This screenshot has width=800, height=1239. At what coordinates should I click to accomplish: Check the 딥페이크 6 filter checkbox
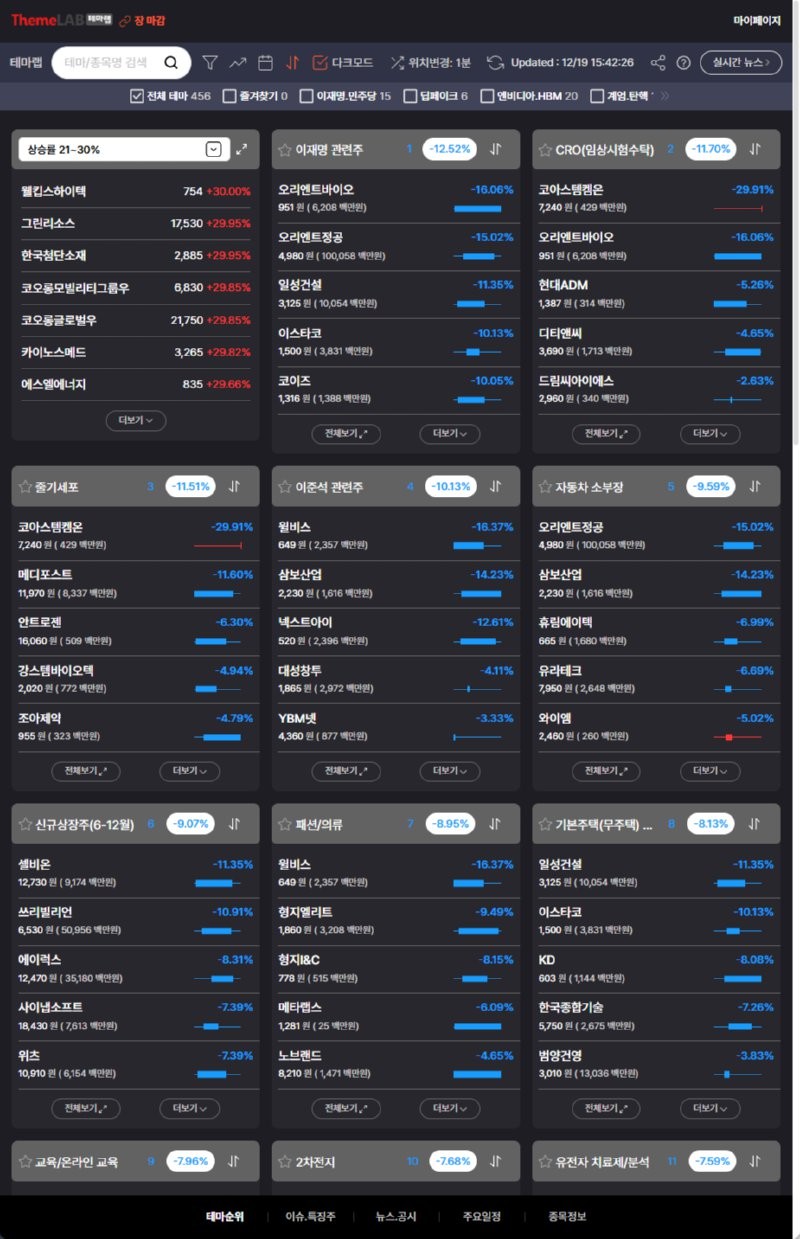(413, 96)
